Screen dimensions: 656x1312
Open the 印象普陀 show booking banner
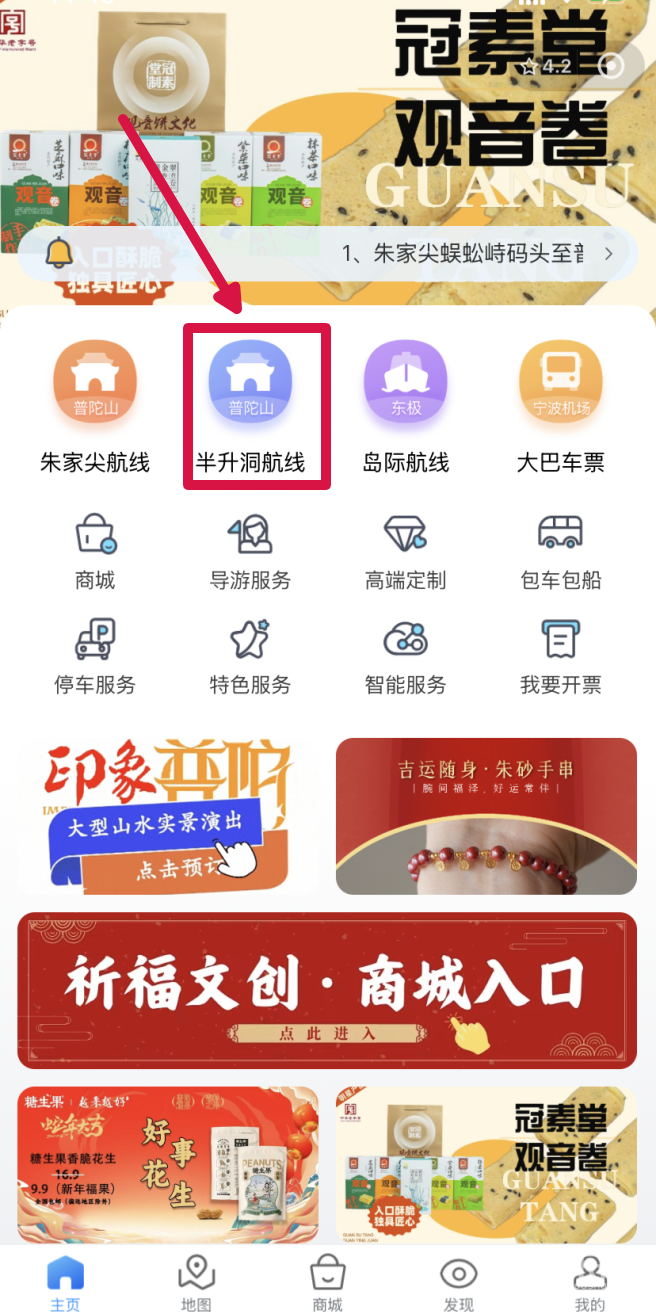point(168,816)
